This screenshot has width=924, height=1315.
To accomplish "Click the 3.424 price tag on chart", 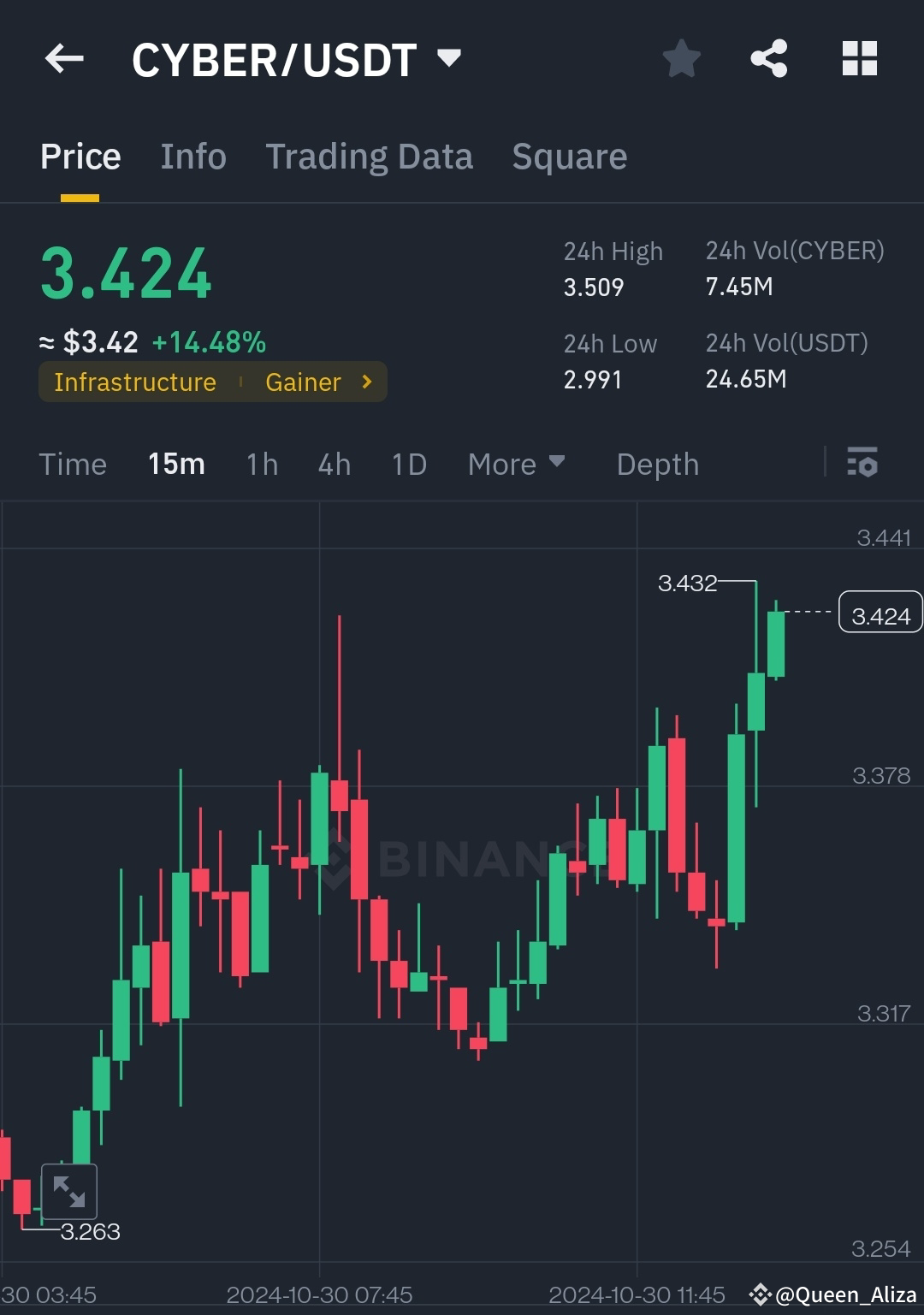I will point(880,613).
